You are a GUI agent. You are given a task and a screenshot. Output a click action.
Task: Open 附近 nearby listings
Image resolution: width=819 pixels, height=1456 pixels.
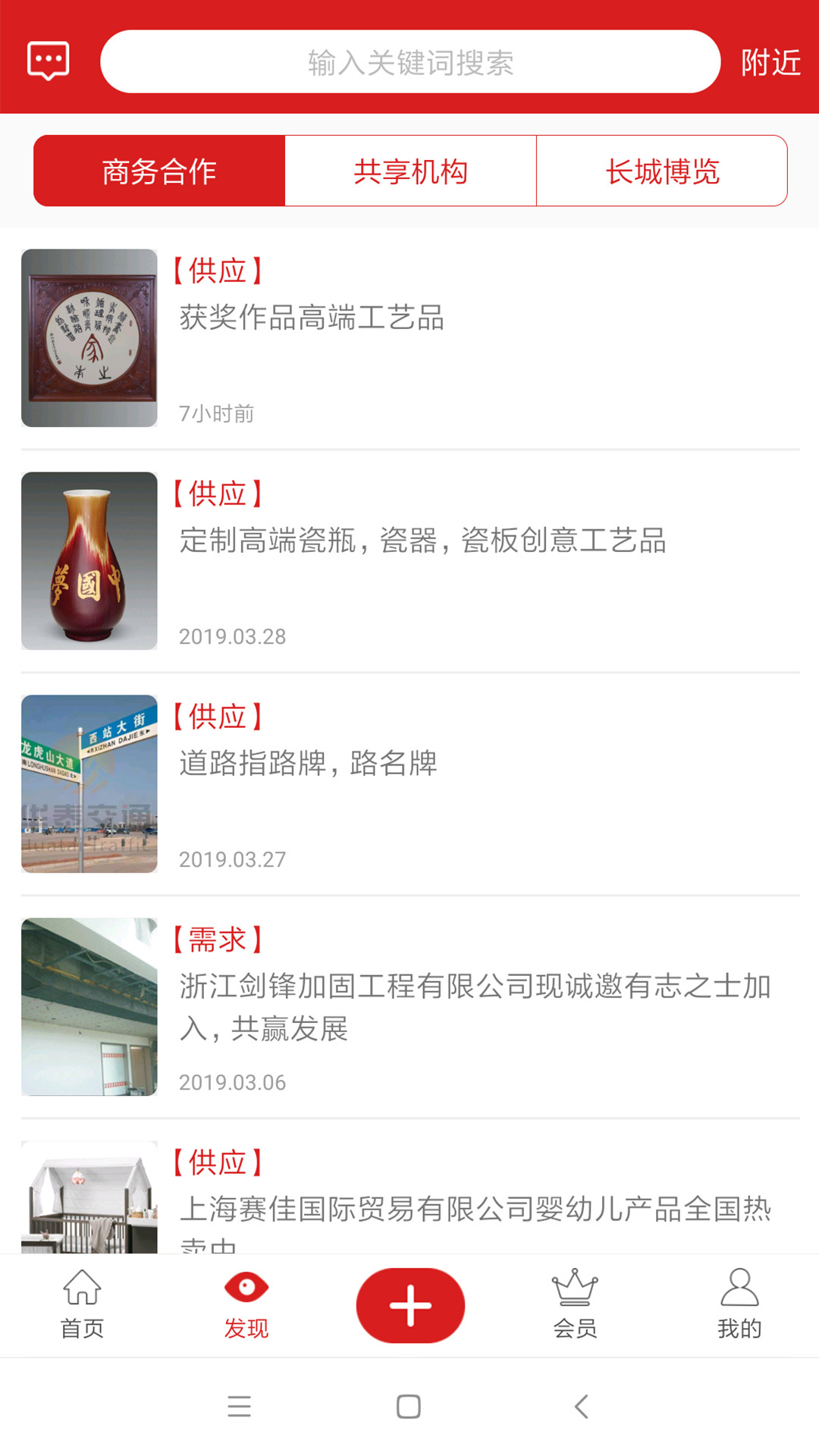pos(770,62)
